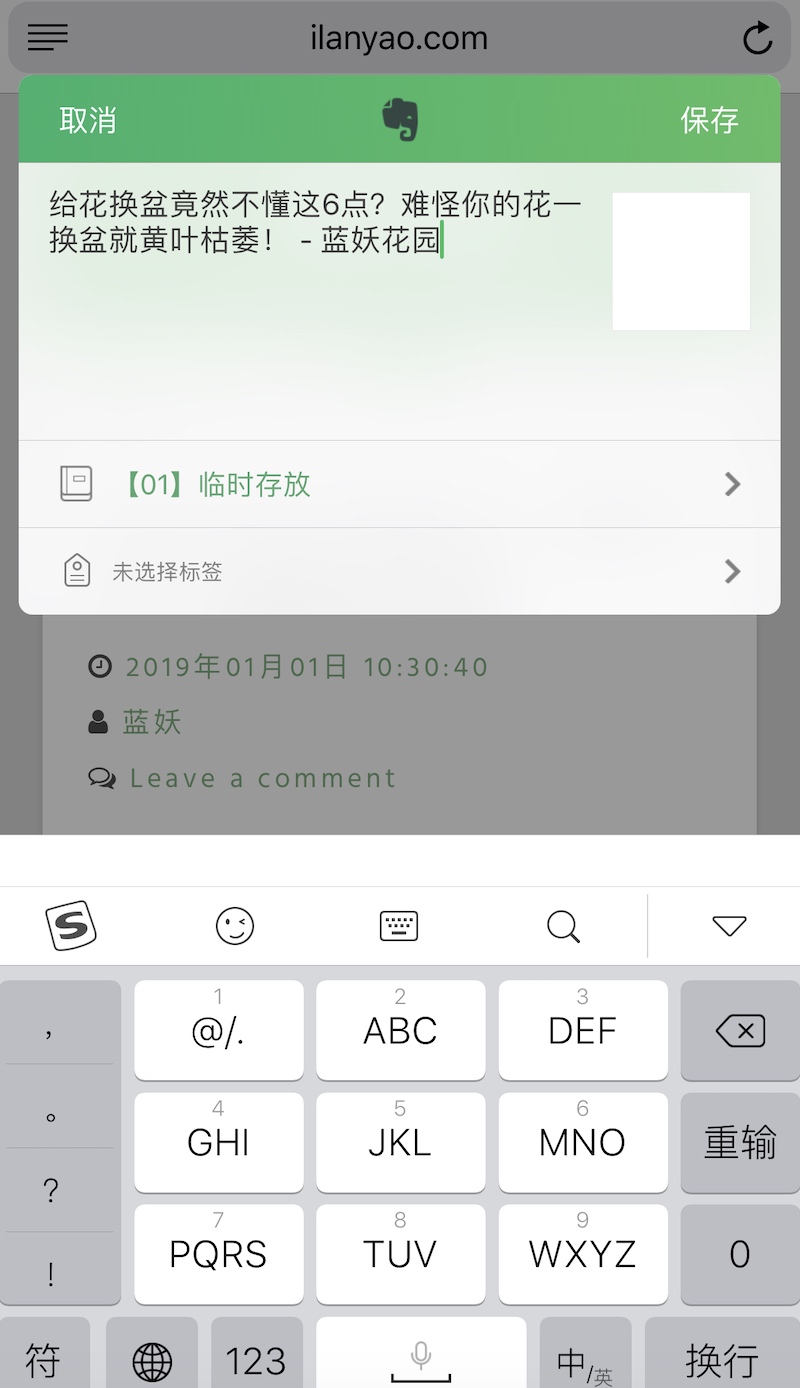Delete a character with backspace key
Viewport: 800px width, 1388px height.
(740, 1030)
